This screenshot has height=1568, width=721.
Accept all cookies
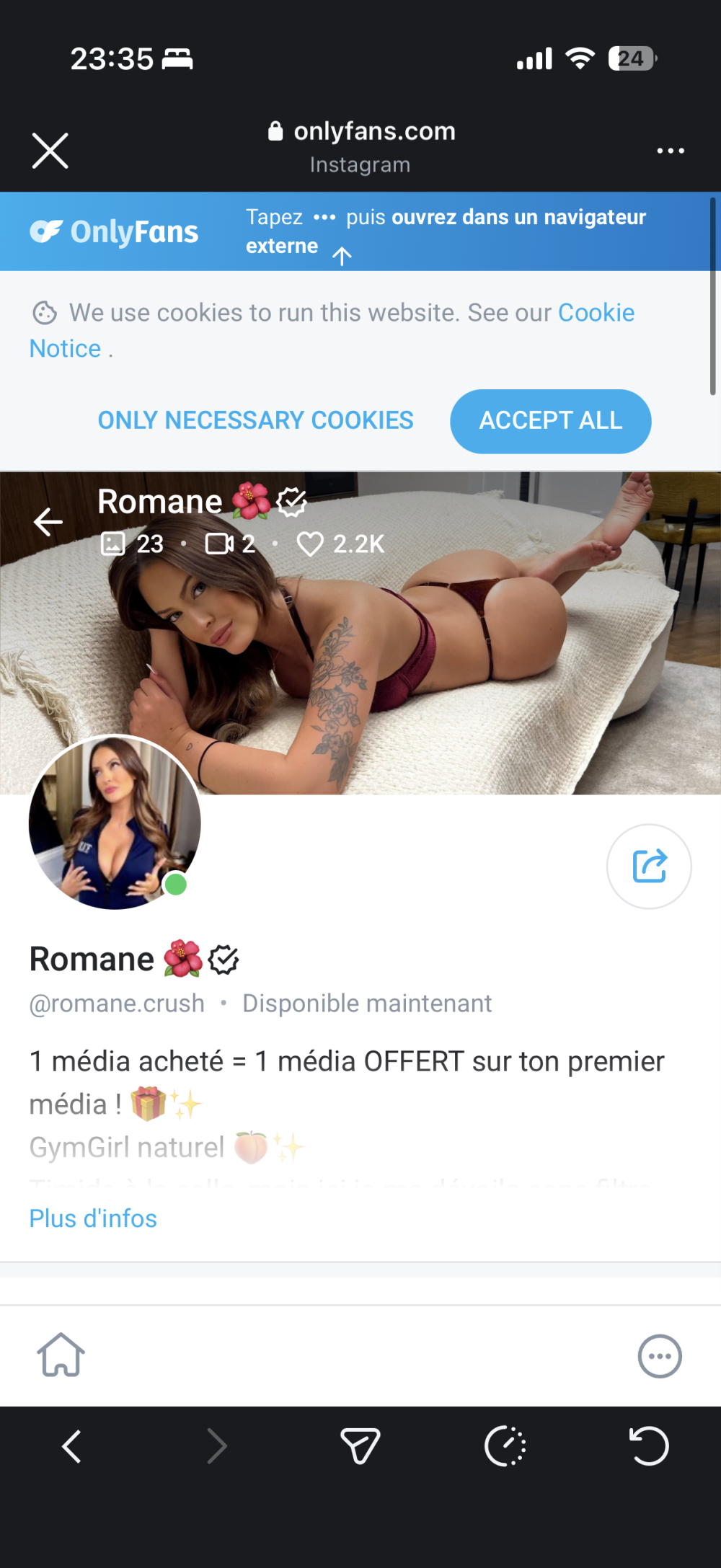click(550, 421)
